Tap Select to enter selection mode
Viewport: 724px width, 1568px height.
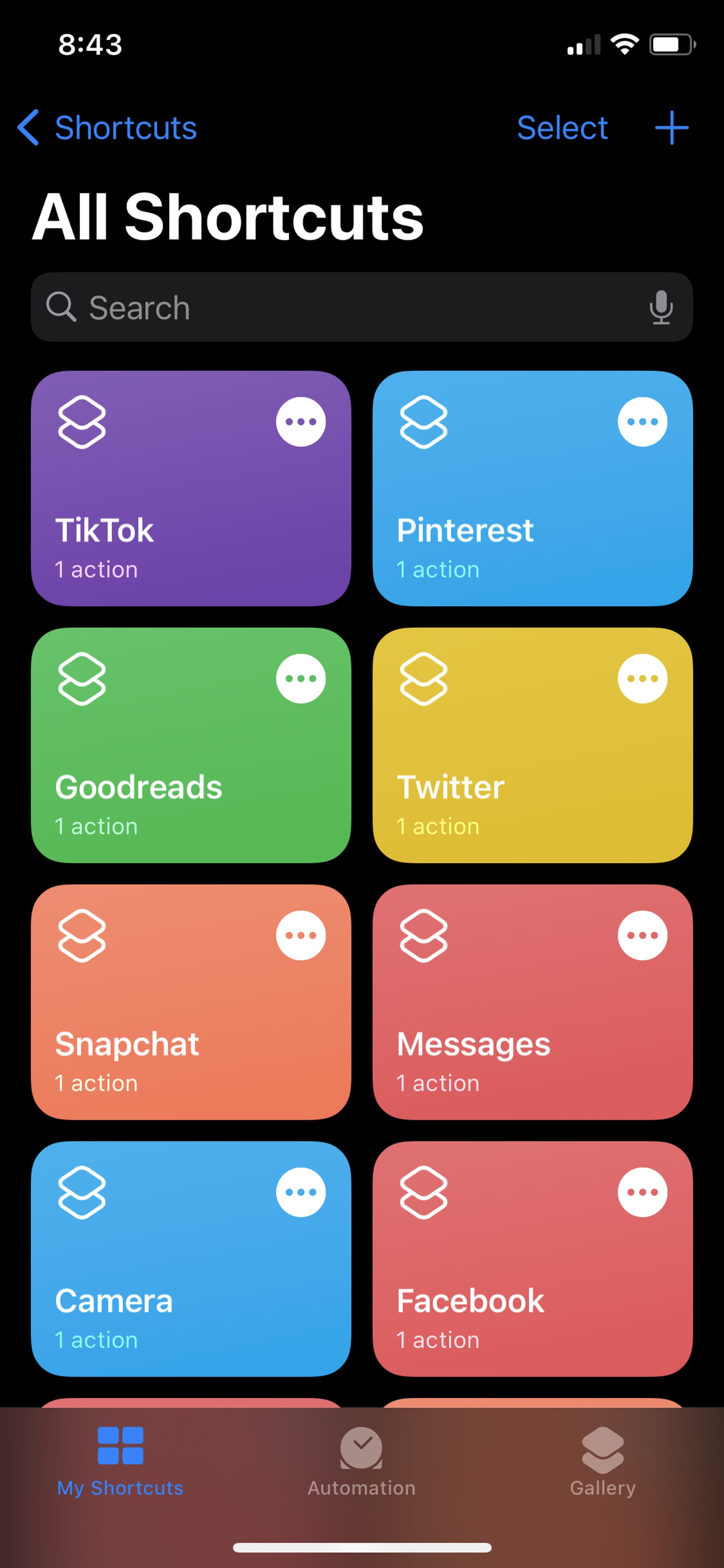click(562, 128)
